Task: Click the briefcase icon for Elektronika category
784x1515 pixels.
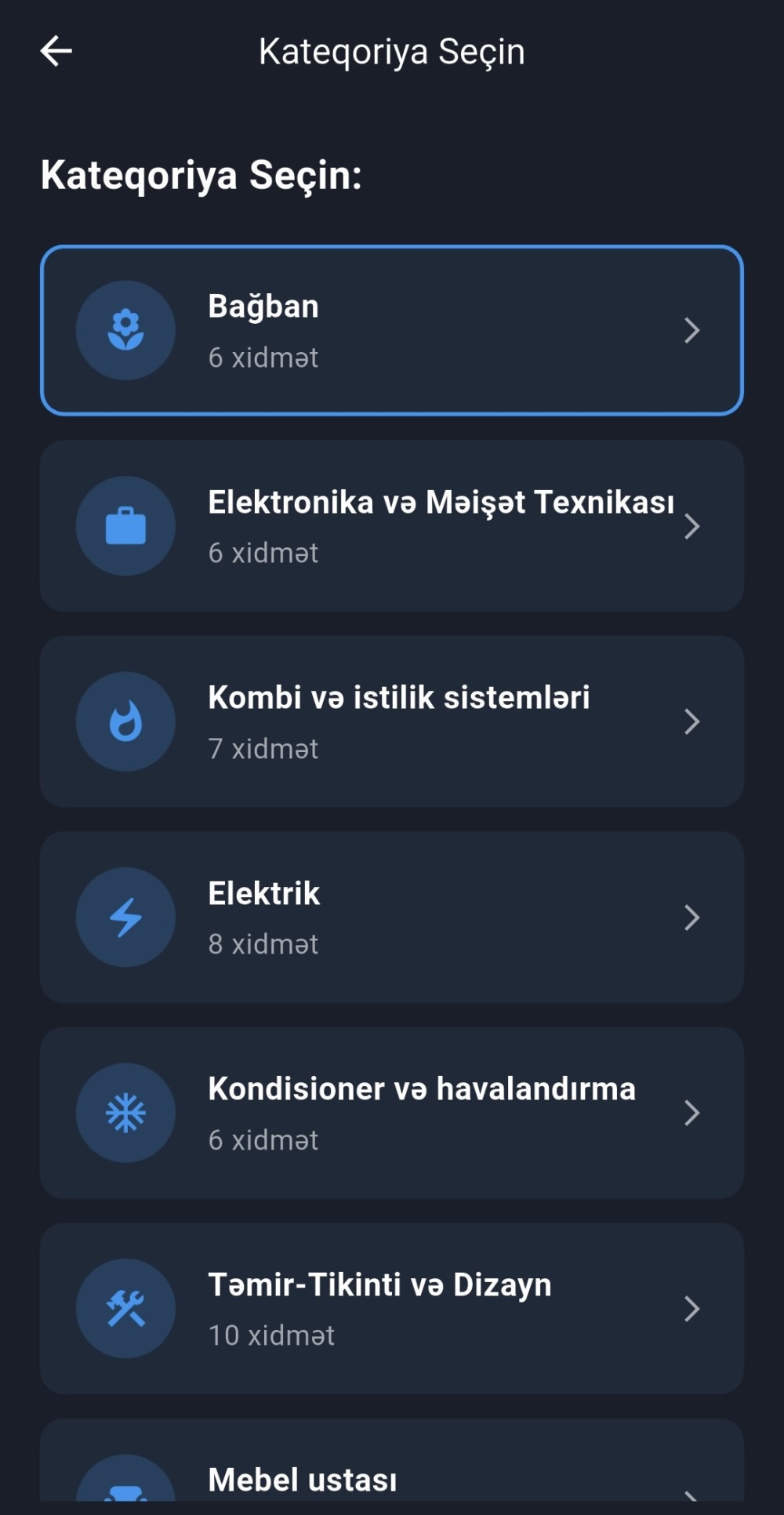Action: [x=125, y=526]
